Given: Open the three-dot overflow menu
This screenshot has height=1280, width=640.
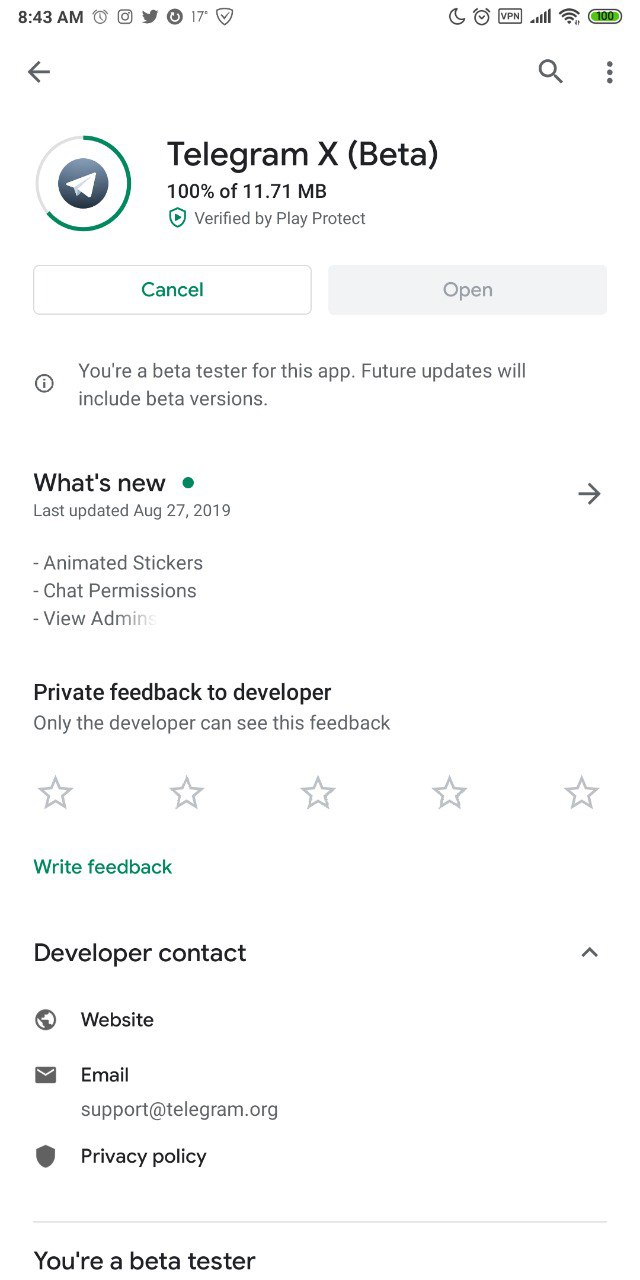Looking at the screenshot, I should 609,71.
